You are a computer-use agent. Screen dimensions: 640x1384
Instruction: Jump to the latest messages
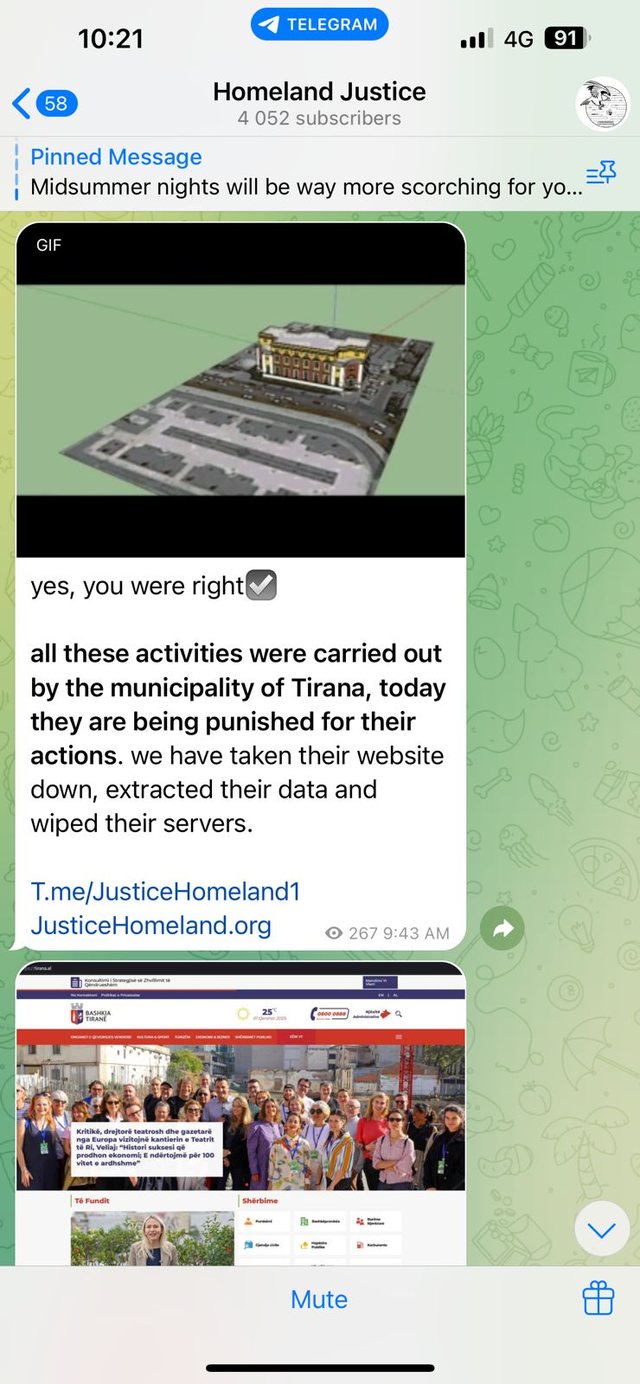(x=602, y=1229)
